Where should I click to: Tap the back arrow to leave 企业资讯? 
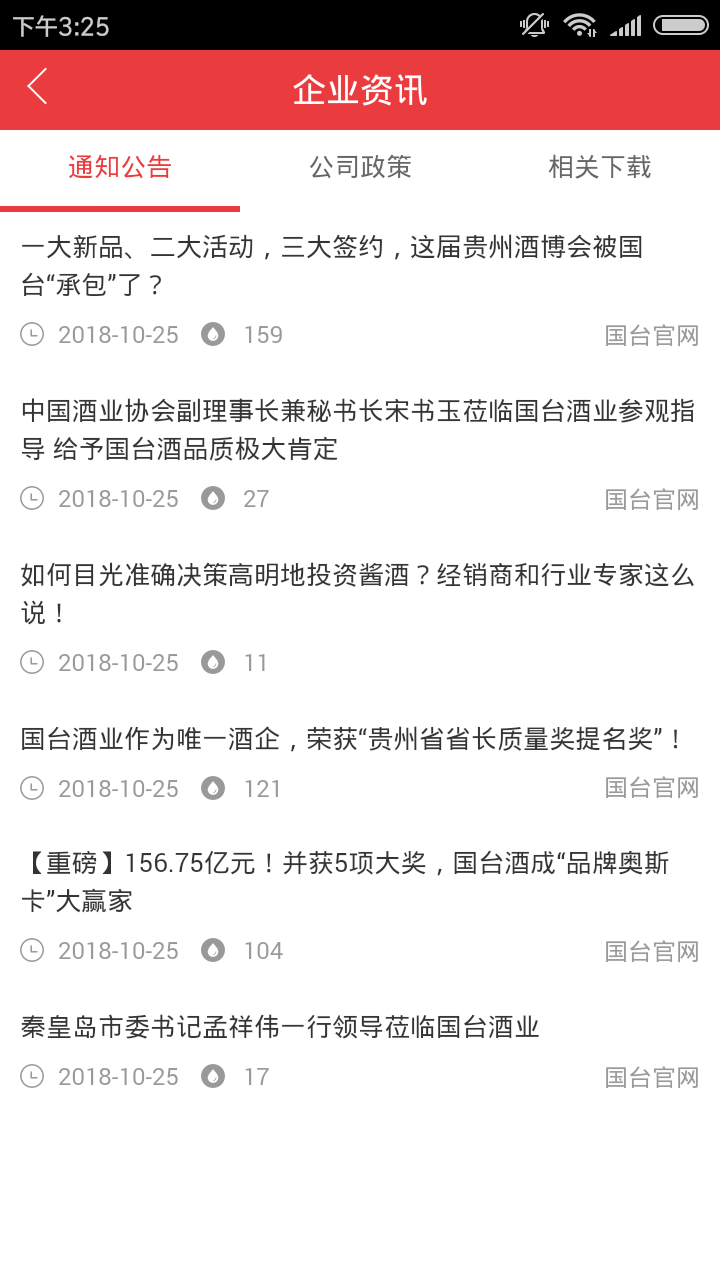coord(38,89)
